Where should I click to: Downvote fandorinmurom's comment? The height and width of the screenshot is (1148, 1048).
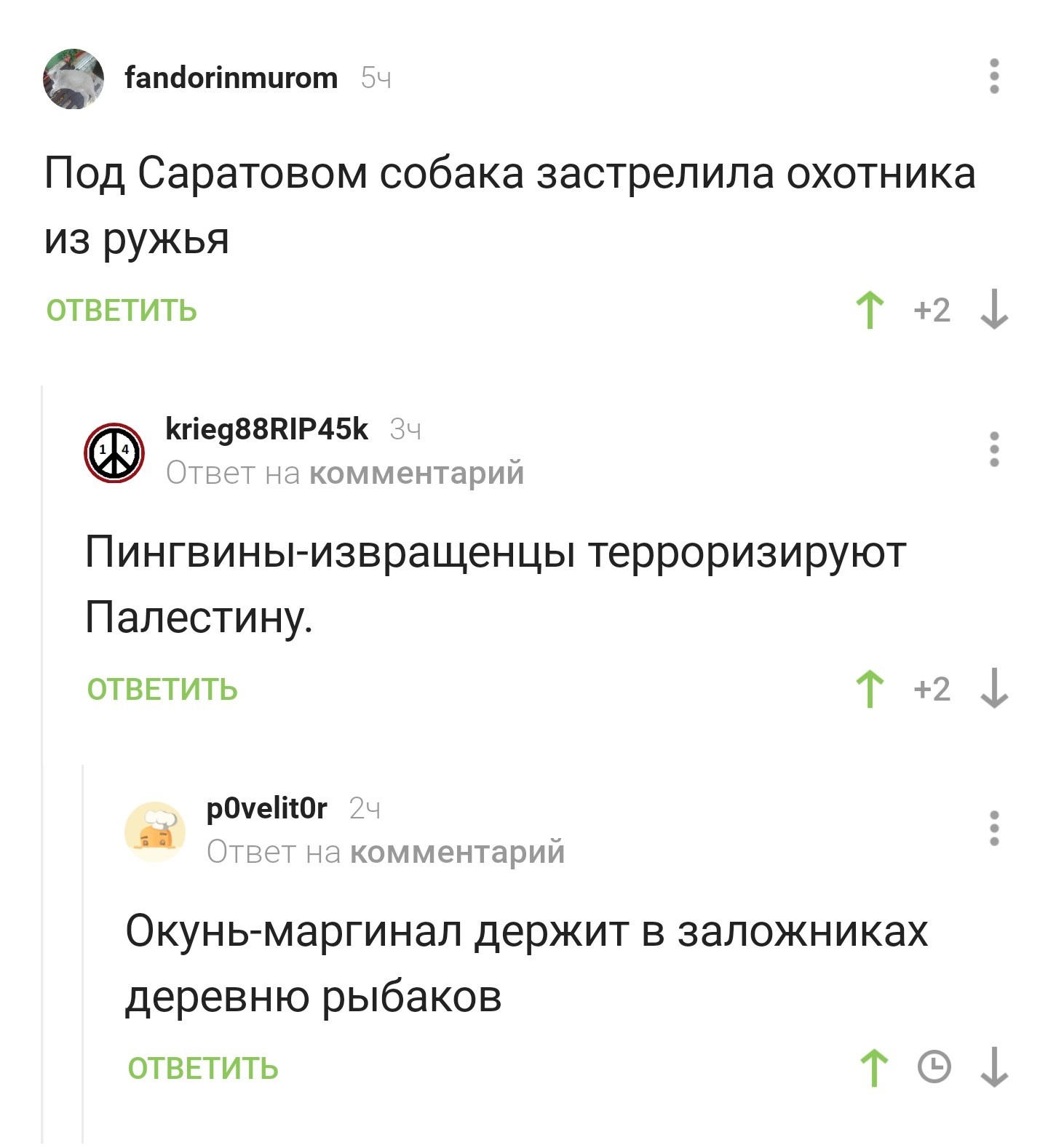[x=994, y=311]
